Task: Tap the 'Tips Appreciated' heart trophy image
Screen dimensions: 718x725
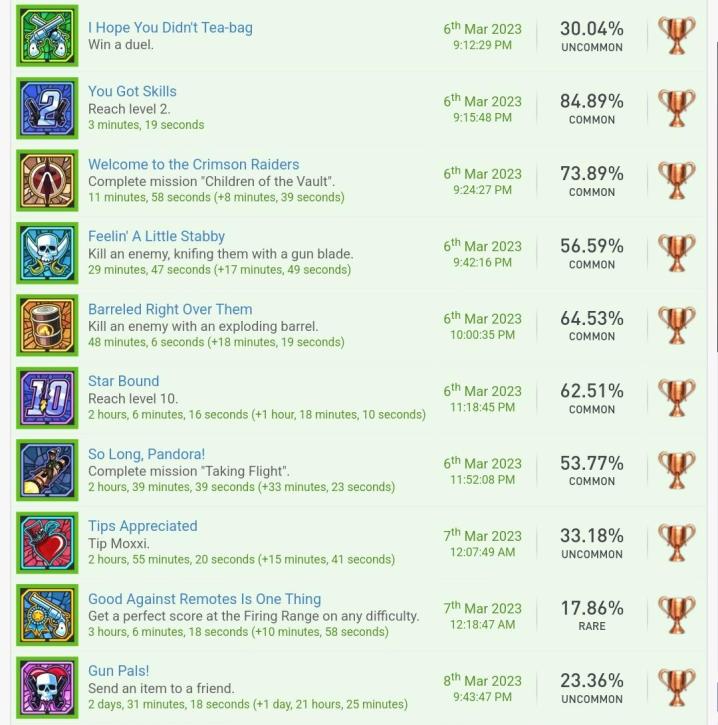Action: [x=47, y=543]
